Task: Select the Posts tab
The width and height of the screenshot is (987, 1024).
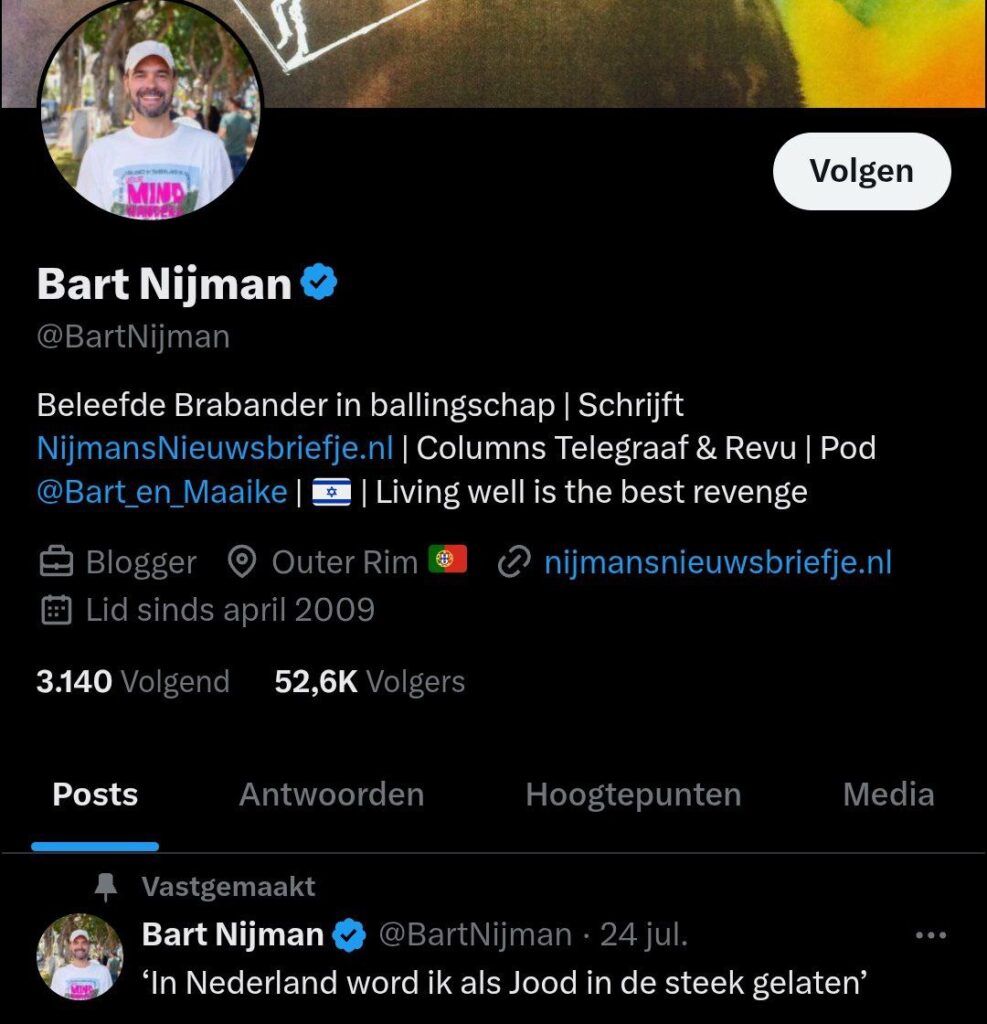Action: coord(95,795)
